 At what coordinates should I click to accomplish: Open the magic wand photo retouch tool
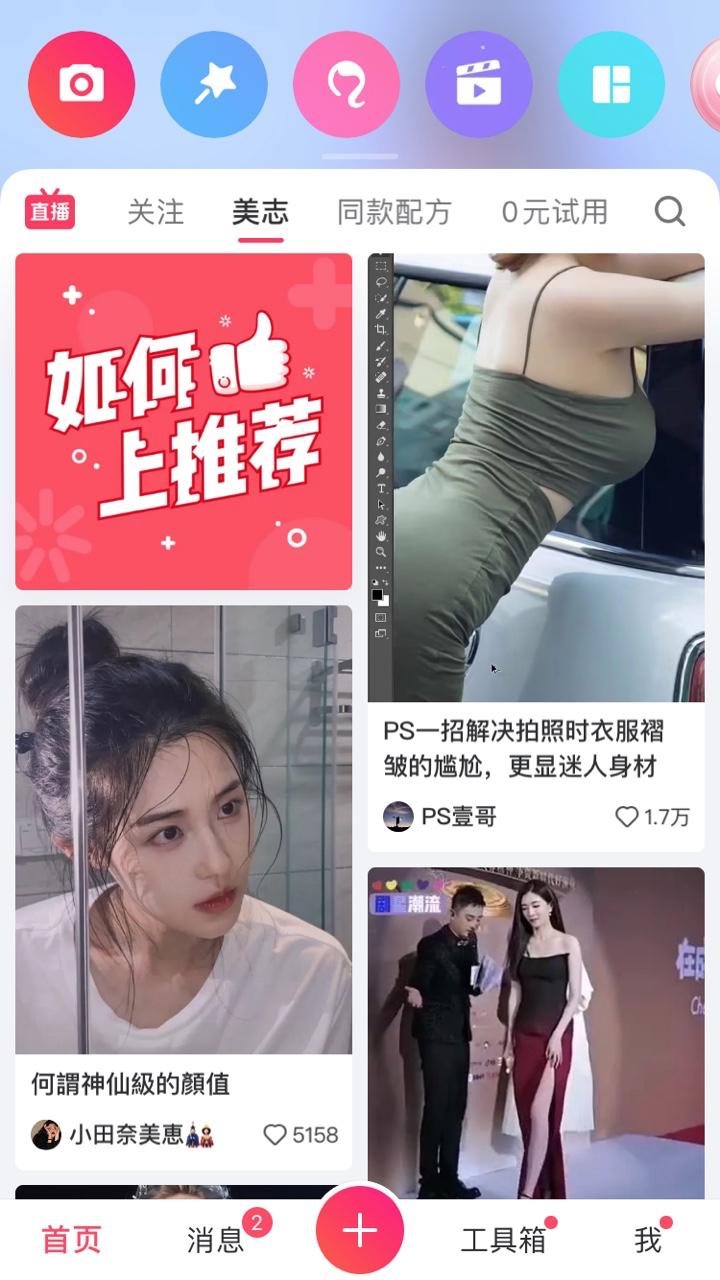pyautogui.click(x=214, y=84)
